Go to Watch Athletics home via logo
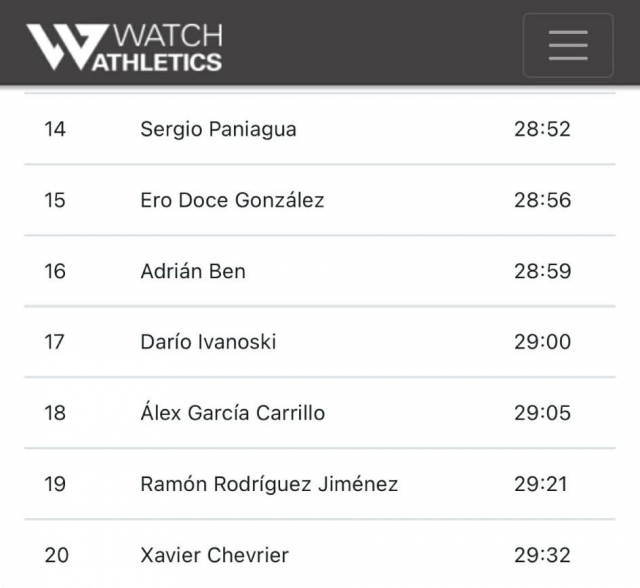640x588 pixels. (x=124, y=46)
